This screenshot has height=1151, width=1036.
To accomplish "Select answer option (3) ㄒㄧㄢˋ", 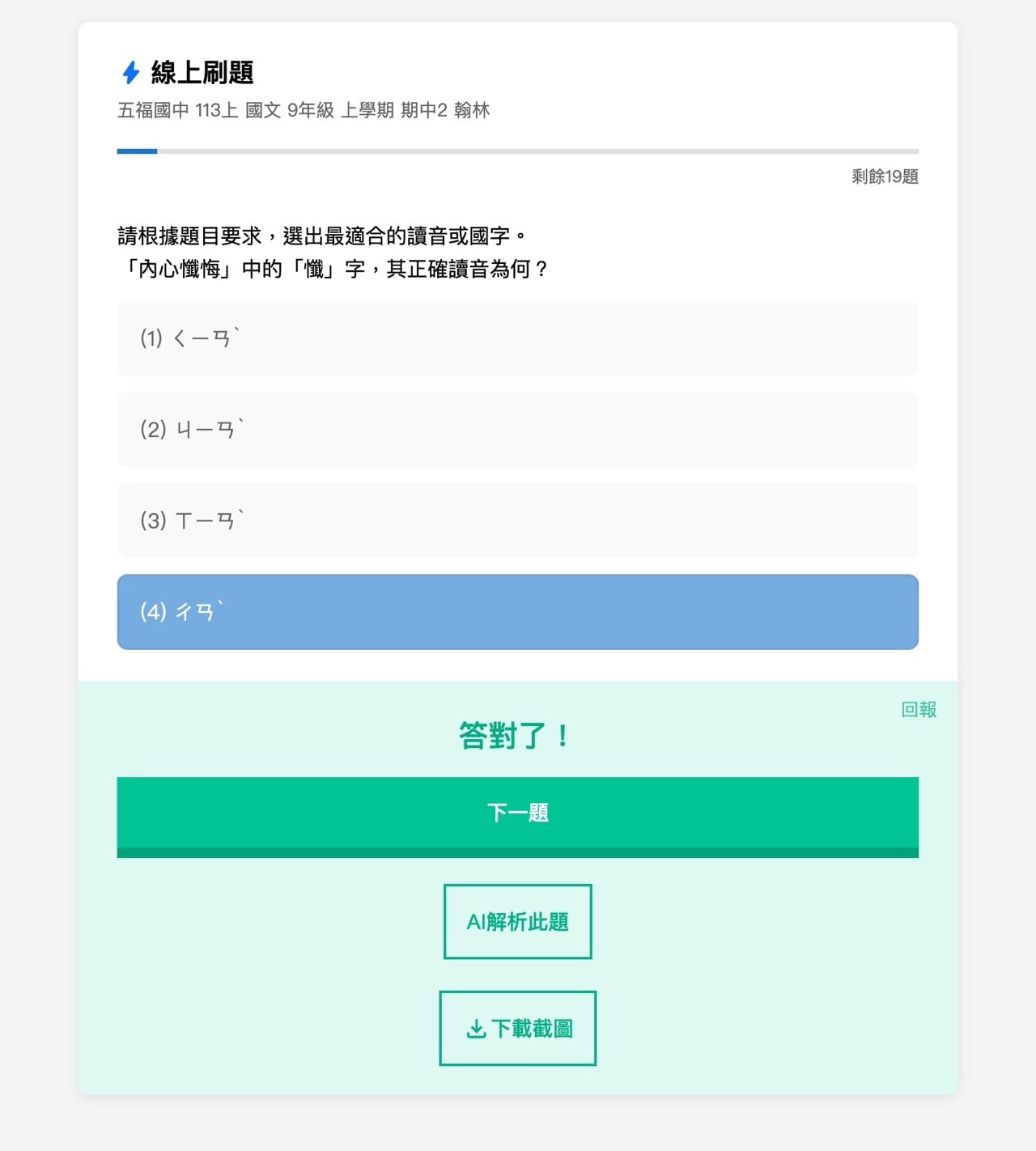I will click(x=518, y=521).
